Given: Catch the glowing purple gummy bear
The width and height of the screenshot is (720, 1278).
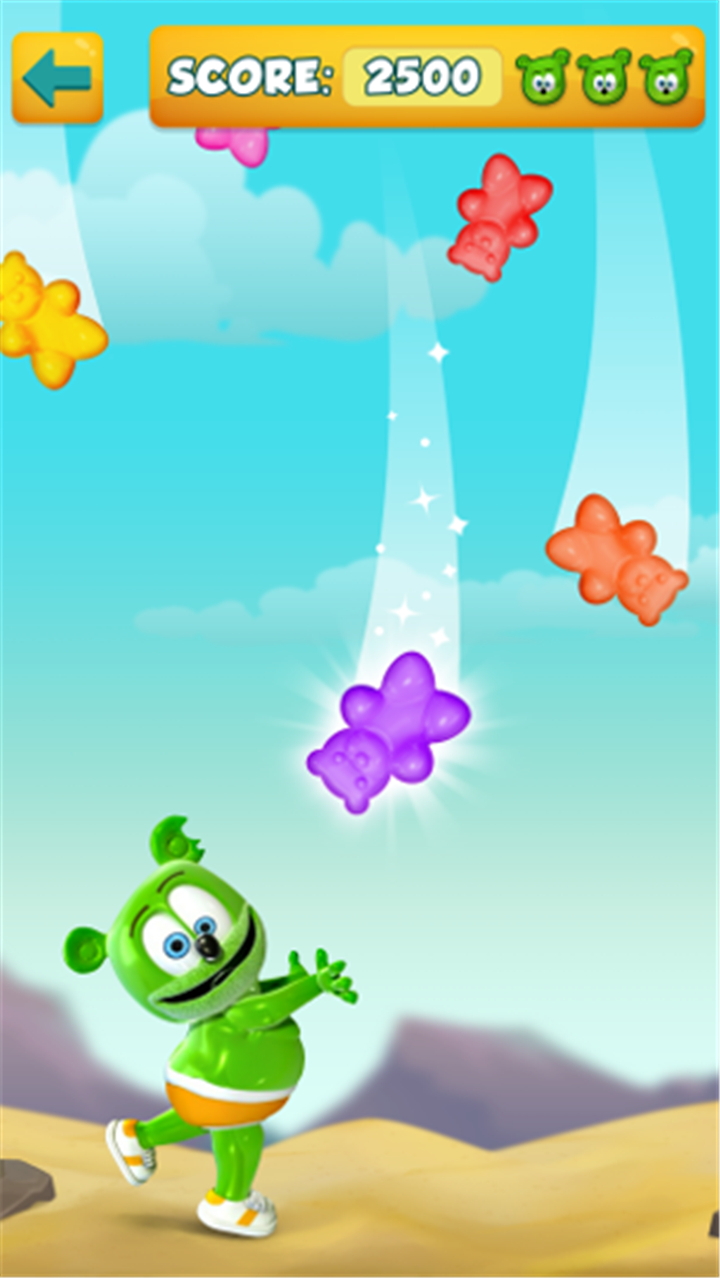Looking at the screenshot, I should [x=388, y=731].
